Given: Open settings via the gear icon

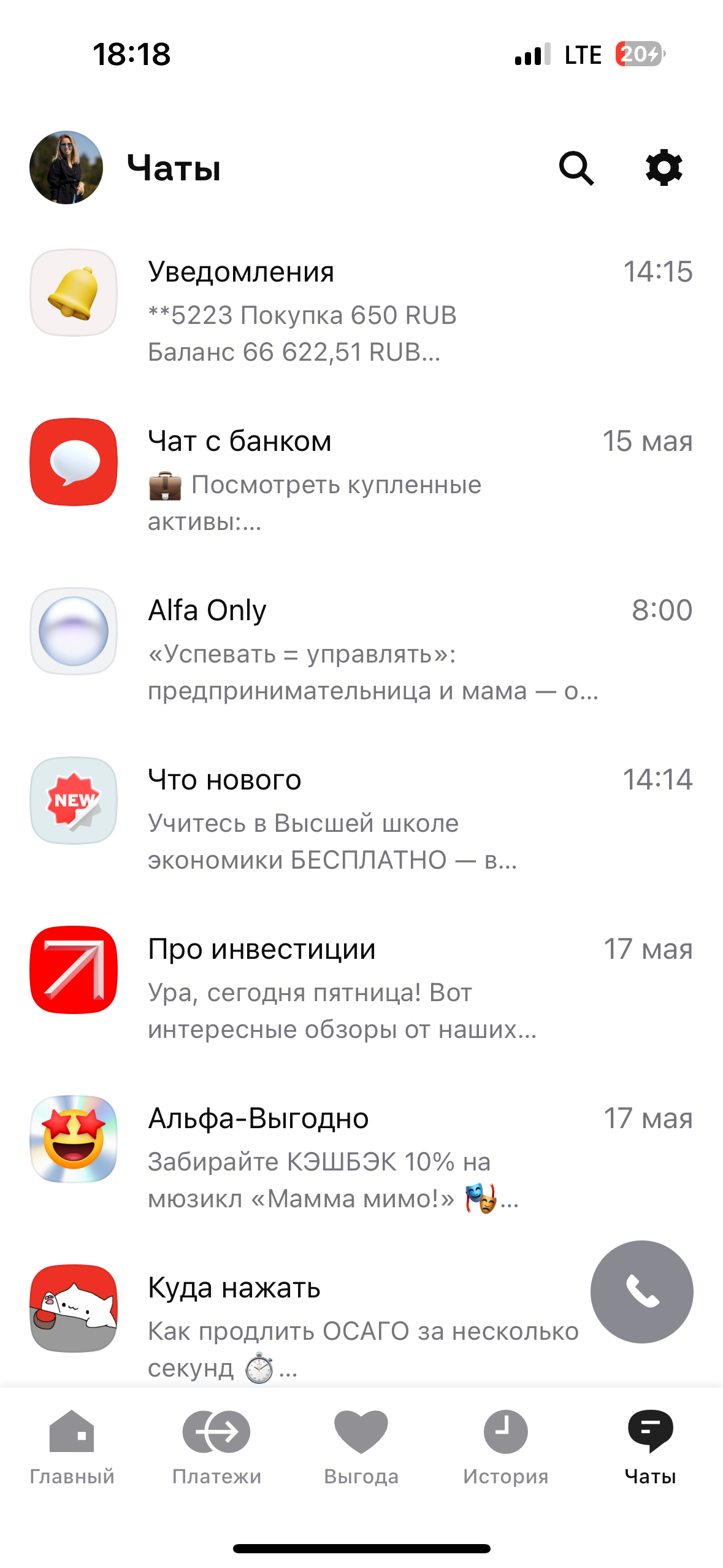Looking at the screenshot, I should point(664,167).
